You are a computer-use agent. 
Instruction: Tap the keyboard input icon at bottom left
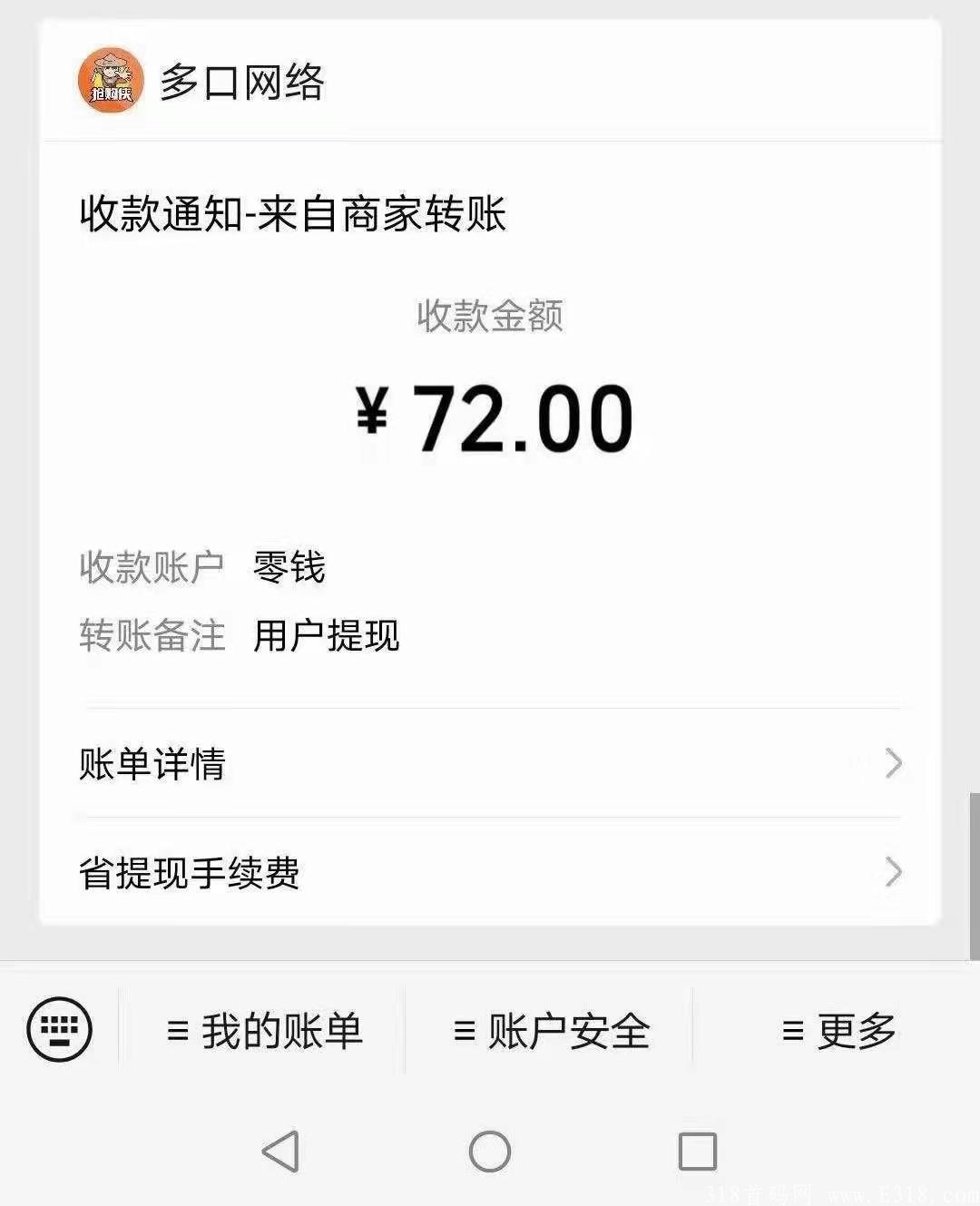[x=57, y=1029]
